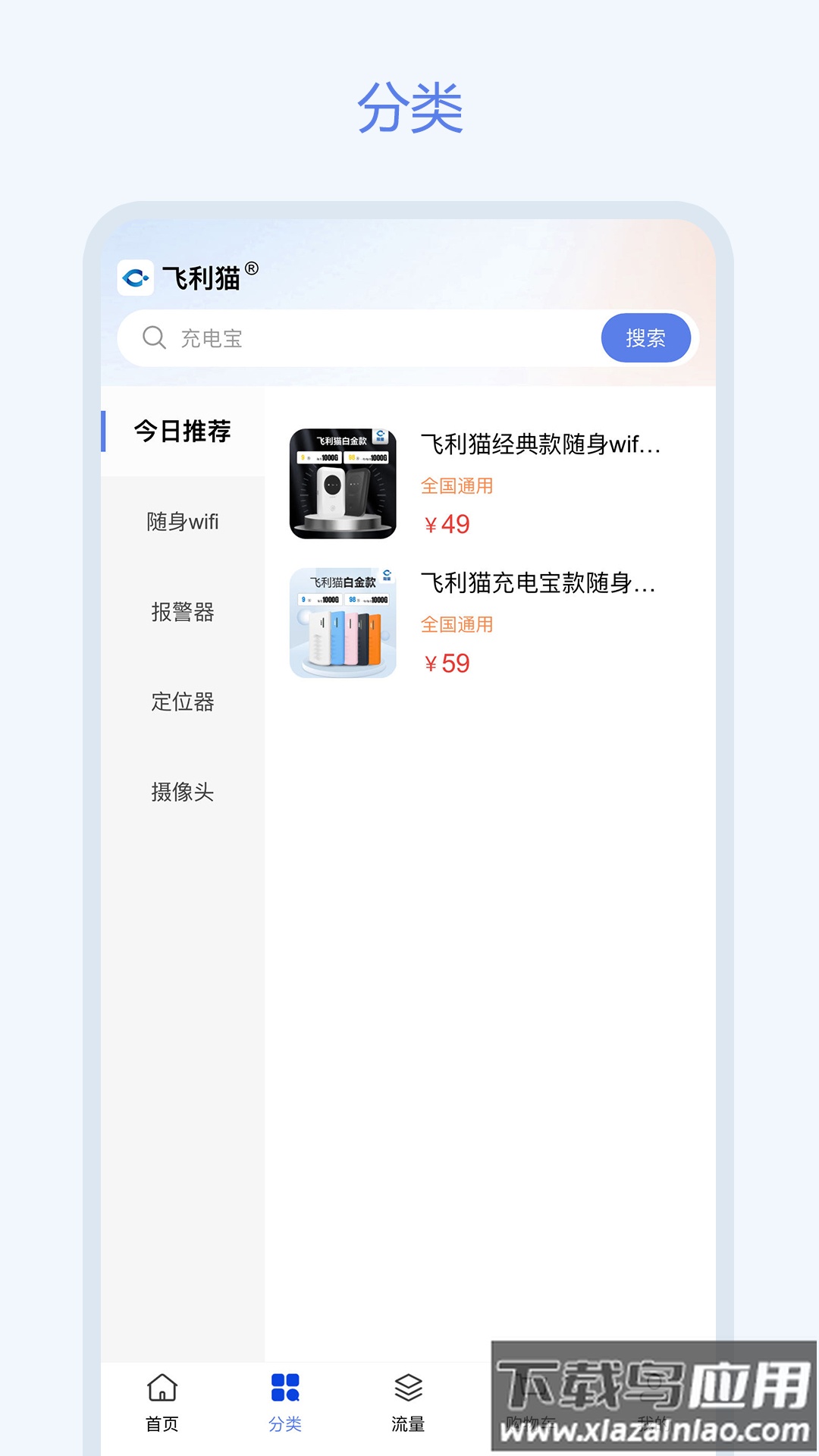
Task: View the 摄像头 category
Action: pos(182,793)
